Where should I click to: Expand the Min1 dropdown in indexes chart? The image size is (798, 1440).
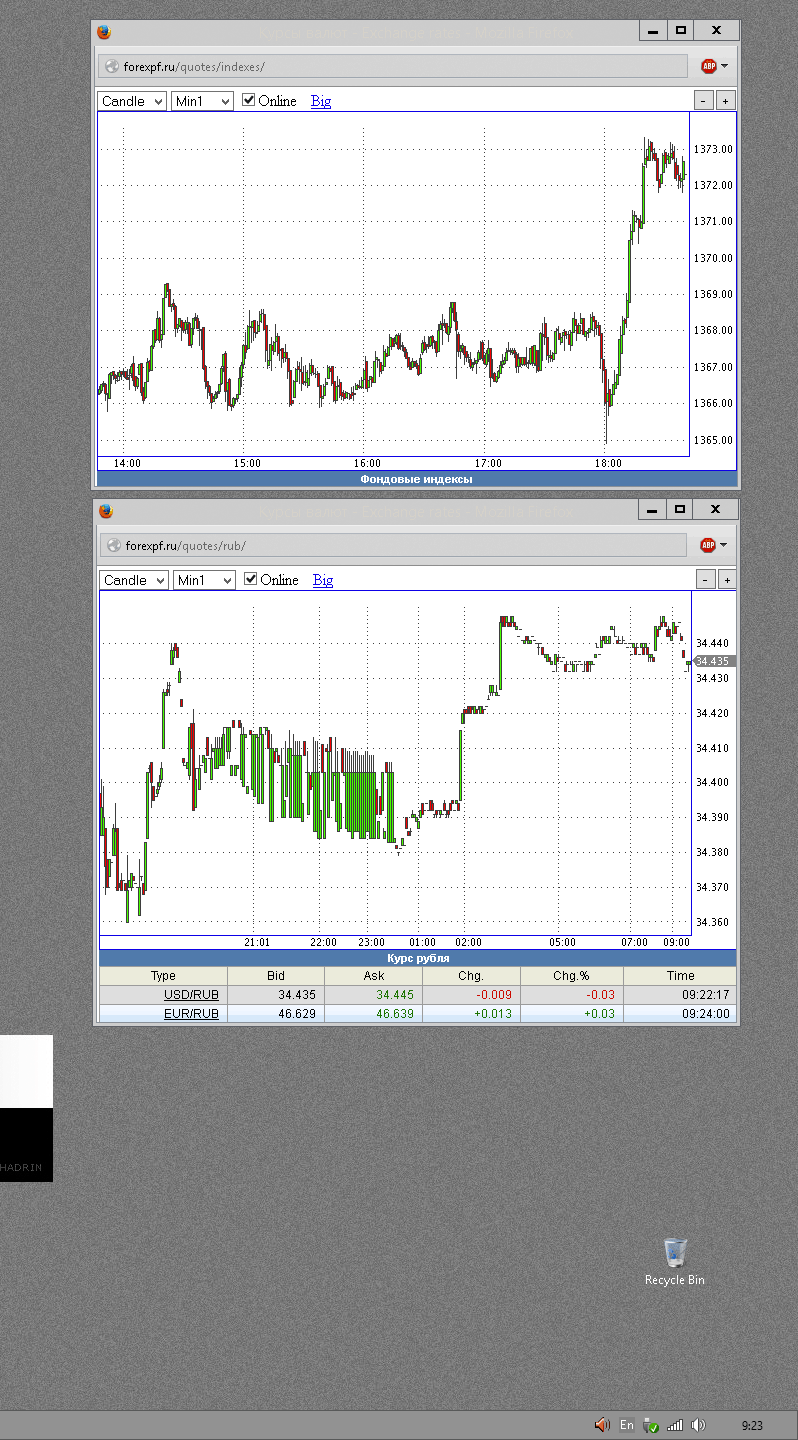pyautogui.click(x=202, y=101)
